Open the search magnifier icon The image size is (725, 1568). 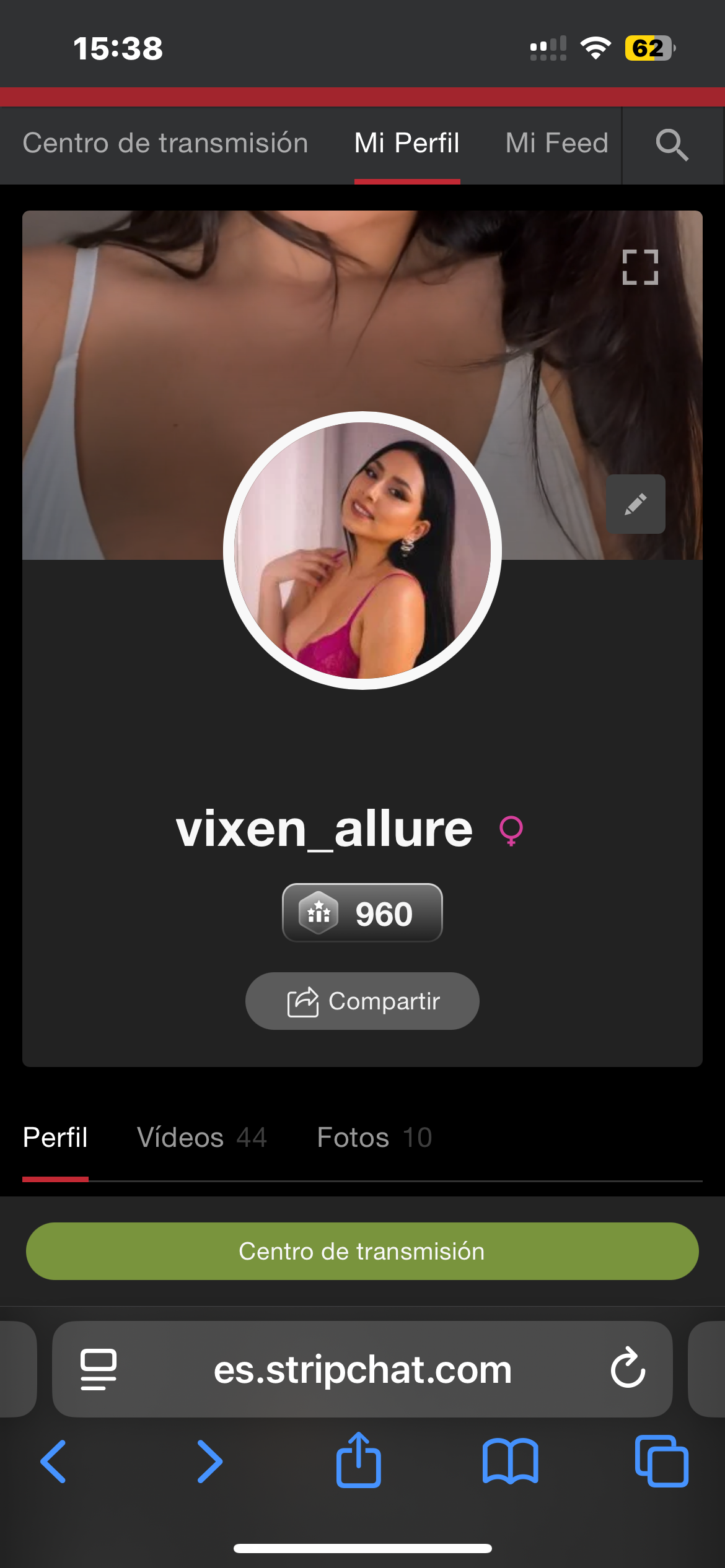(672, 145)
